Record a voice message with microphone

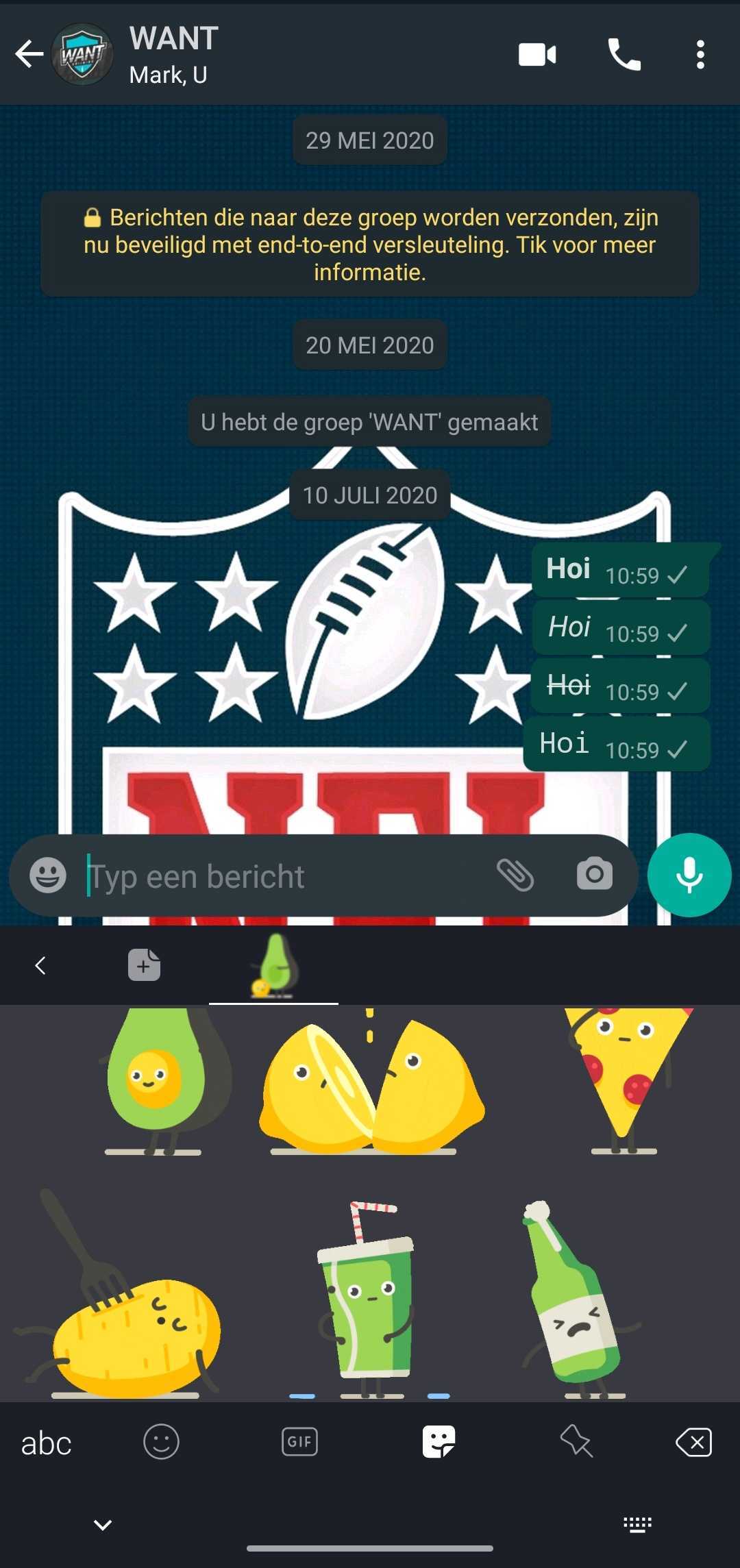point(689,875)
